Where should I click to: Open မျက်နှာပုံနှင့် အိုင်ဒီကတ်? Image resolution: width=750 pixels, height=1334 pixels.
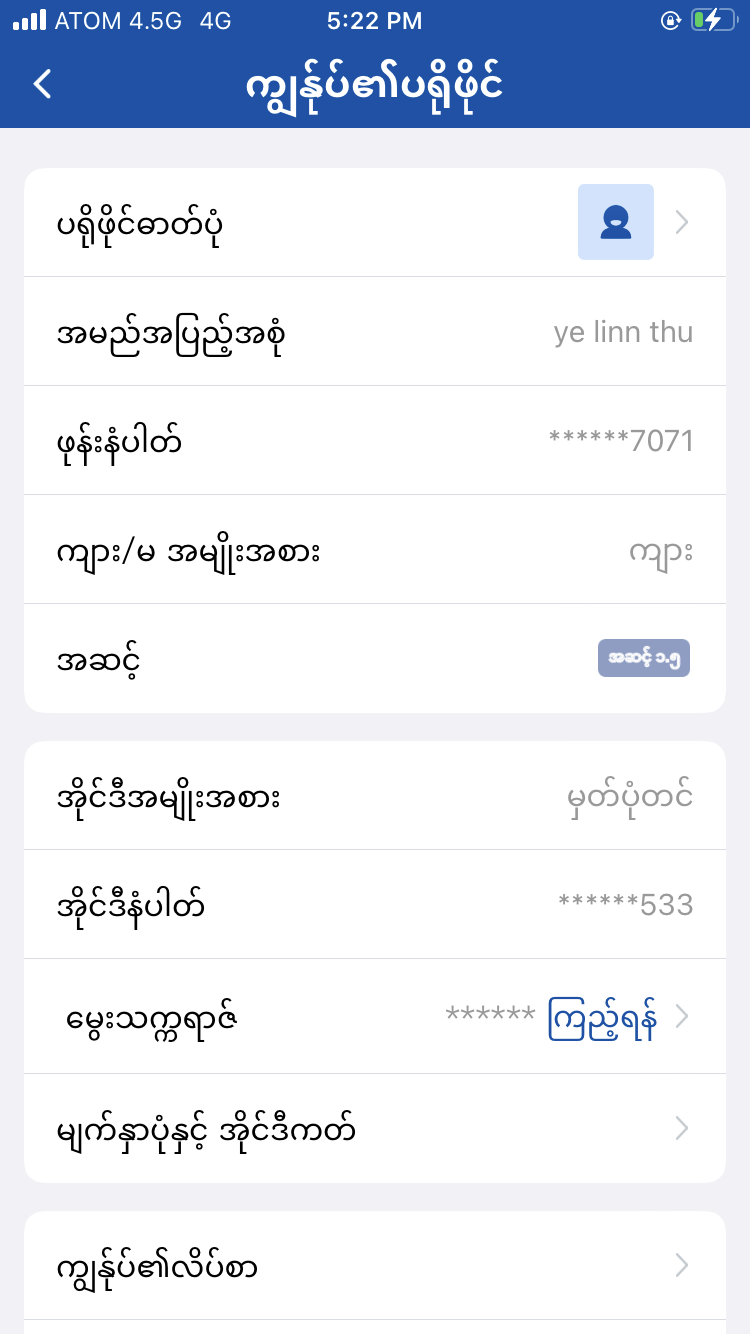coord(374,1129)
